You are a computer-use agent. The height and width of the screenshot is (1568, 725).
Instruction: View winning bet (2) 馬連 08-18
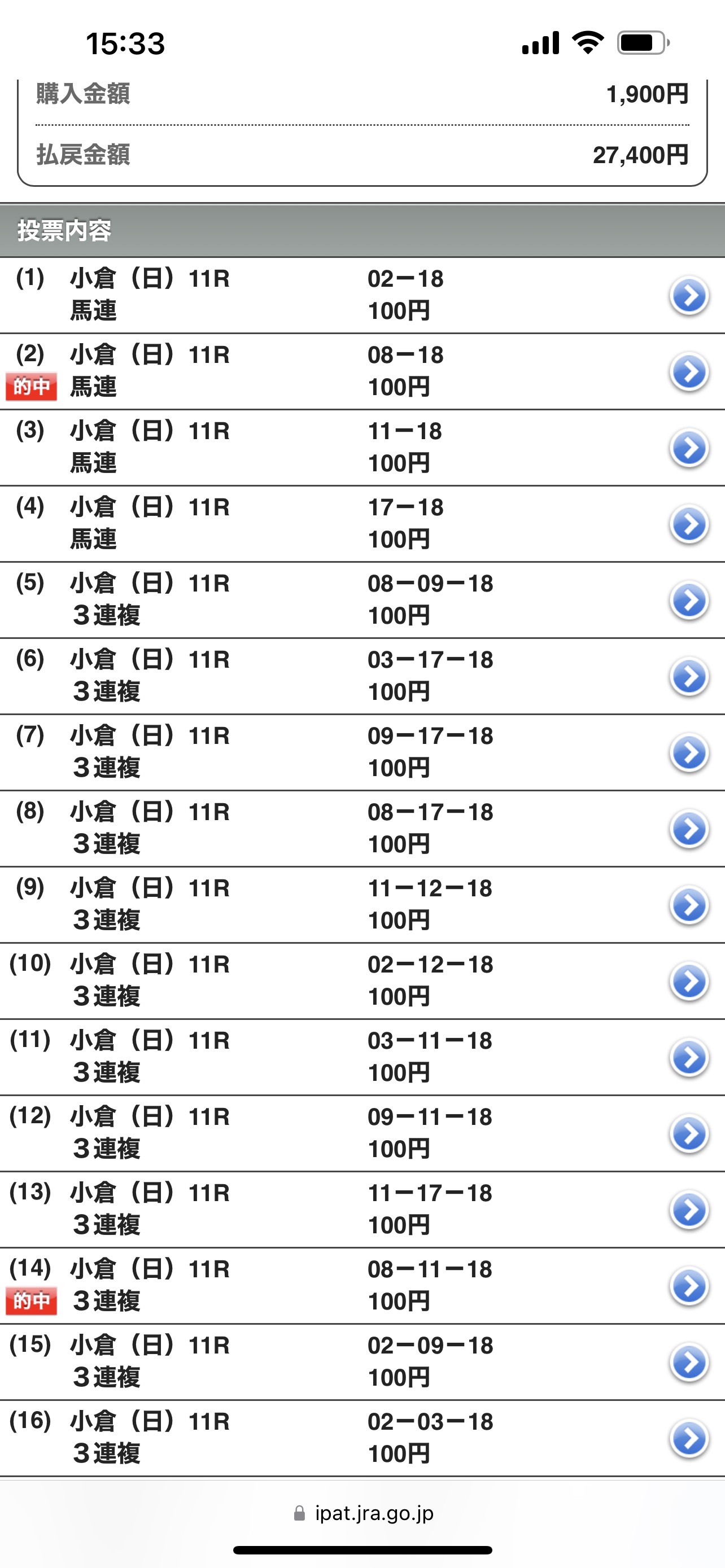[688, 372]
